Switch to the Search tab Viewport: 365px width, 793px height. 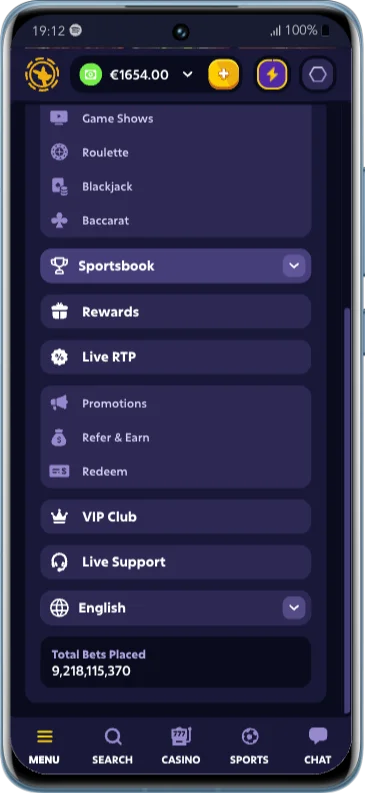112,746
